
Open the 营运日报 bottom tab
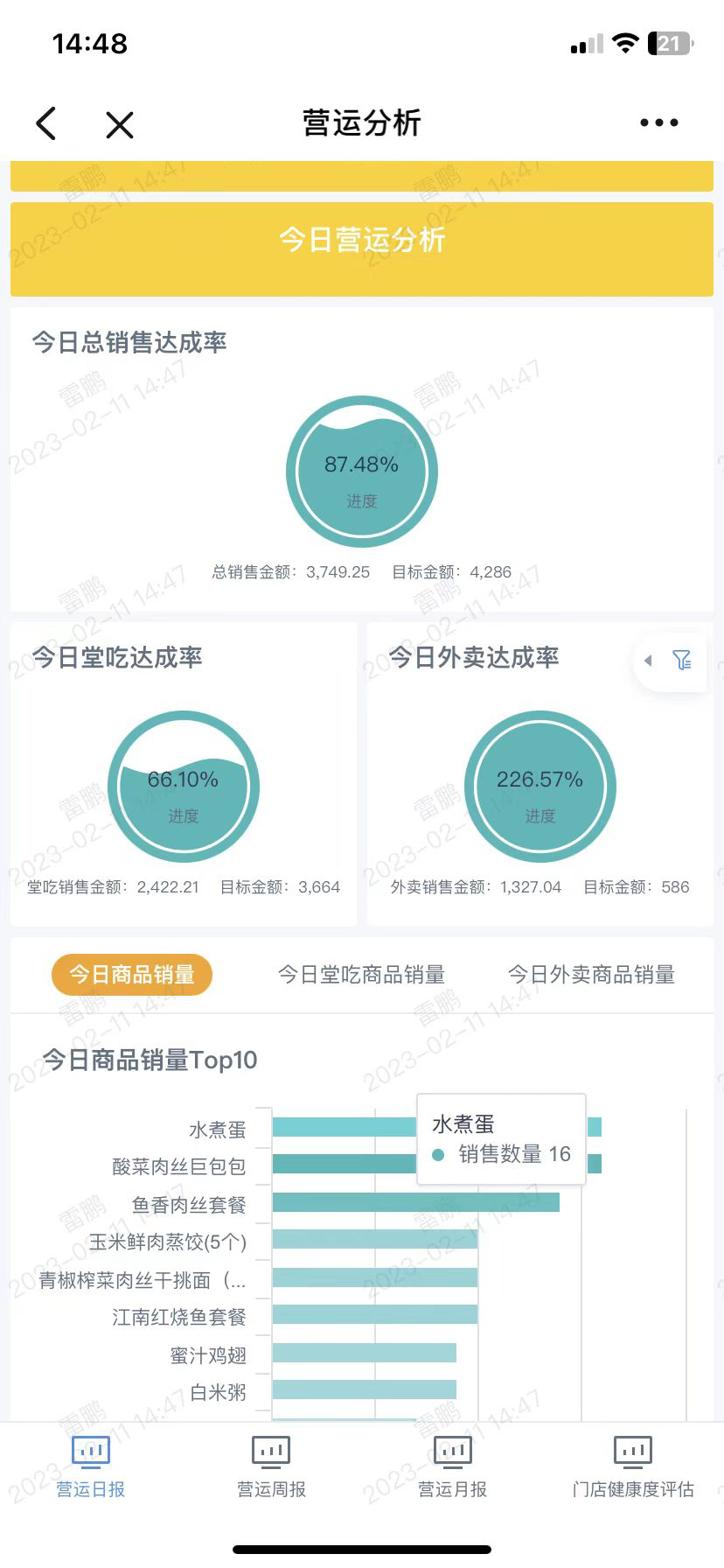pos(91,1466)
